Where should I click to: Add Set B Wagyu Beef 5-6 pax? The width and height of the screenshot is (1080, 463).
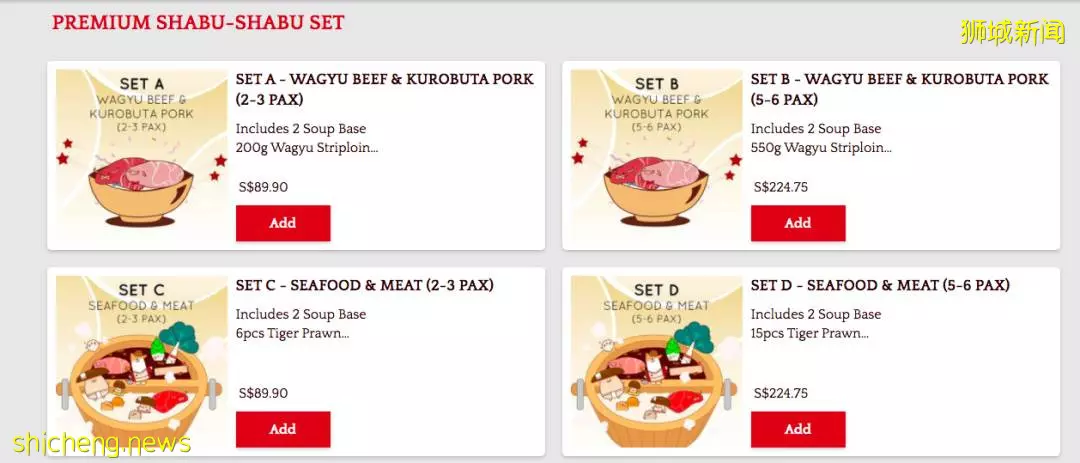click(798, 223)
